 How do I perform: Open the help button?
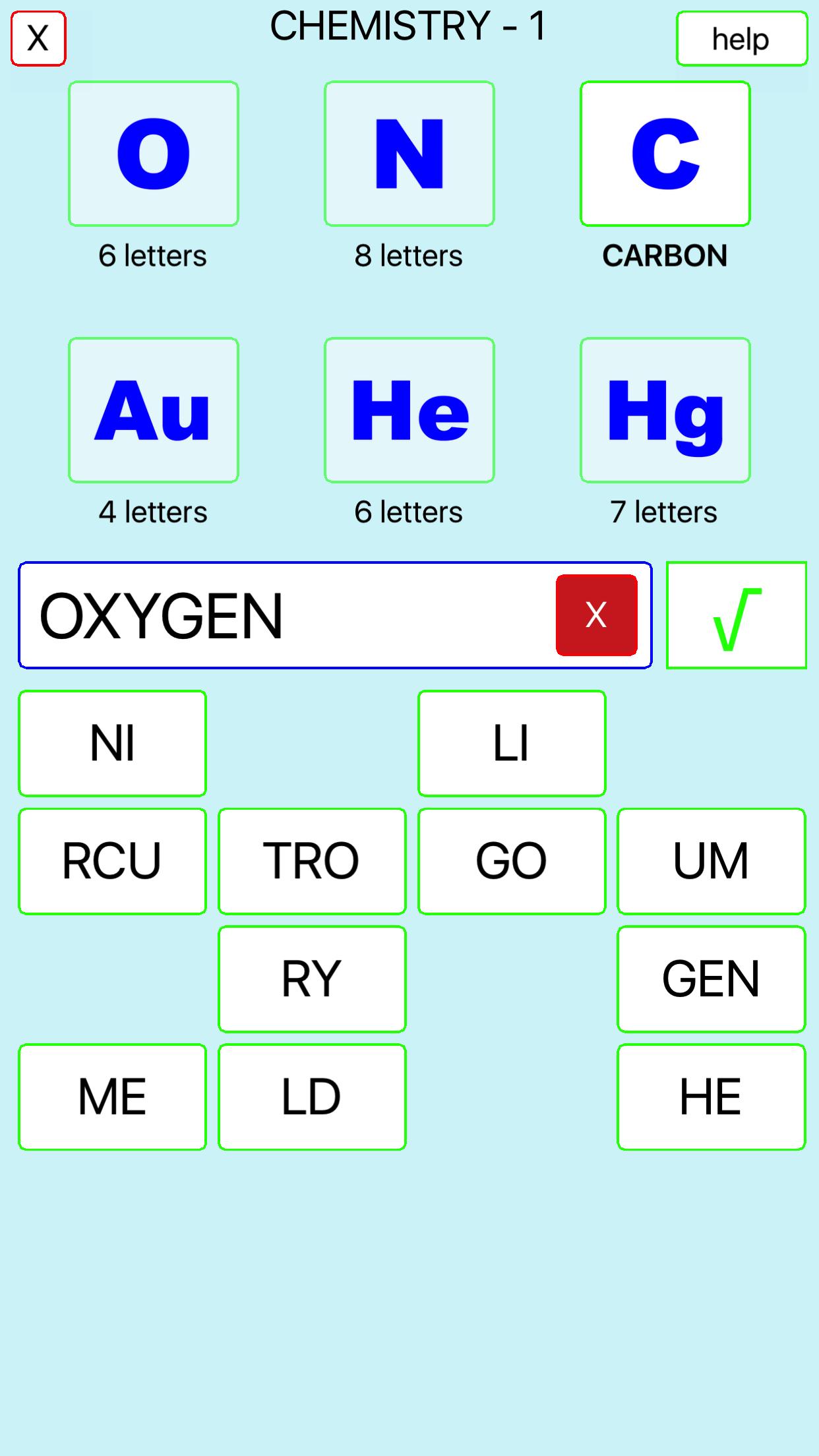pyautogui.click(x=741, y=39)
